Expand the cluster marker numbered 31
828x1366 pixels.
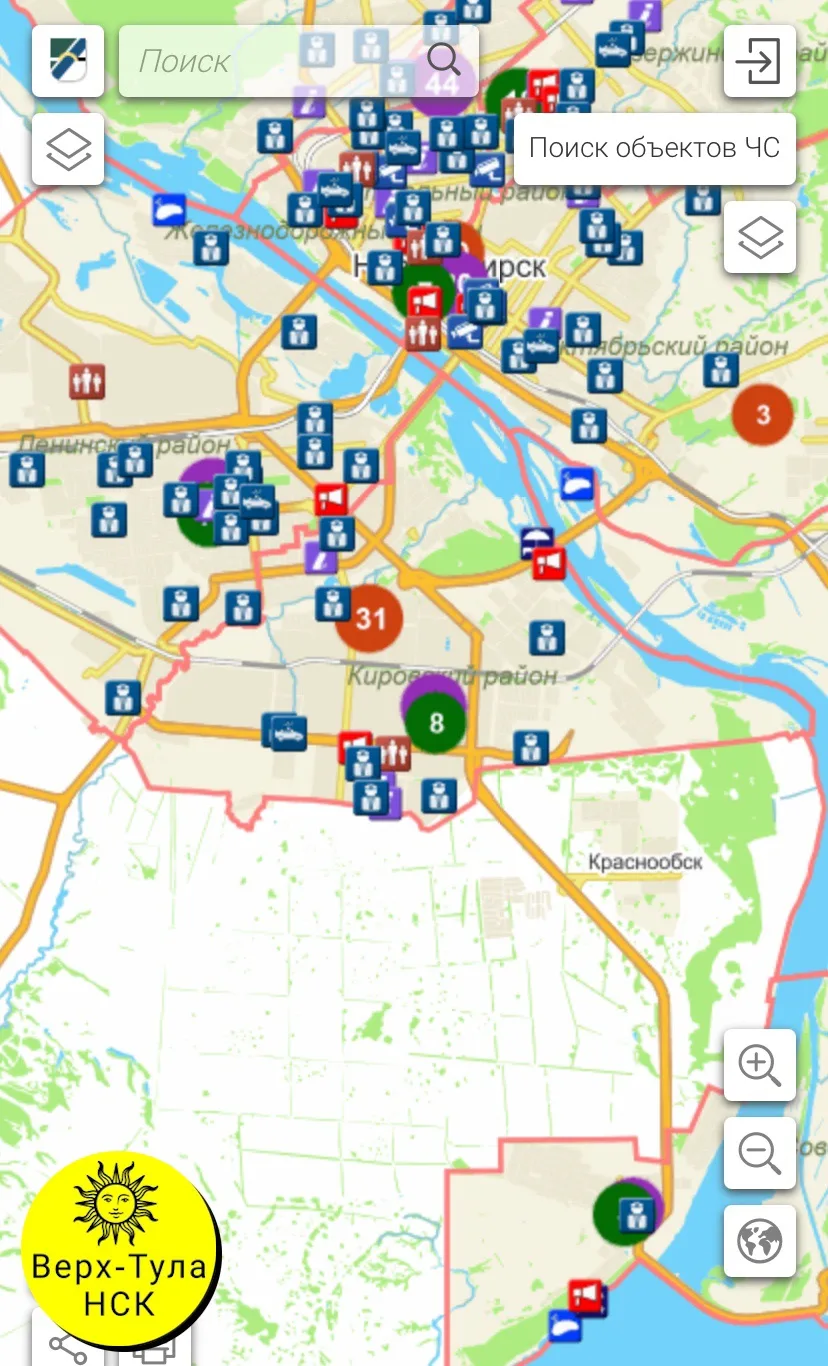(x=369, y=618)
